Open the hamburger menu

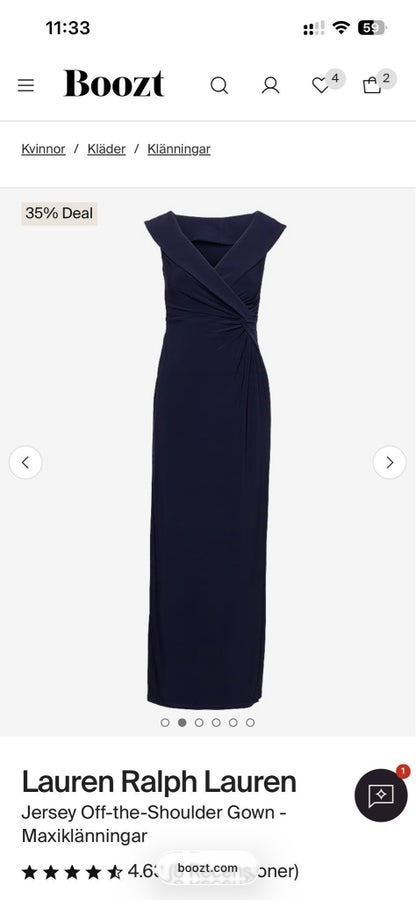[x=26, y=86]
